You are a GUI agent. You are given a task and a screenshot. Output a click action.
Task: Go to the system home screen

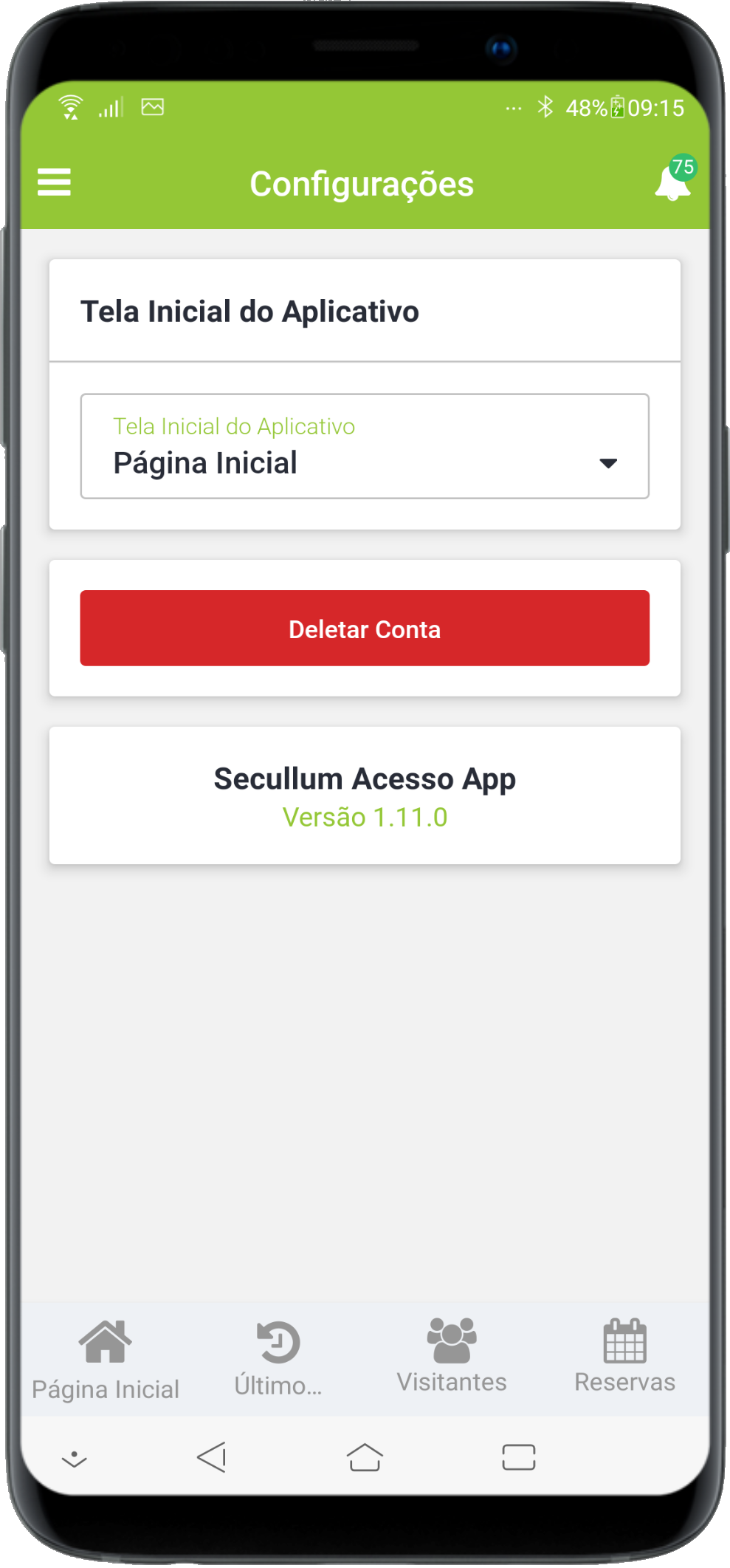(x=365, y=1457)
